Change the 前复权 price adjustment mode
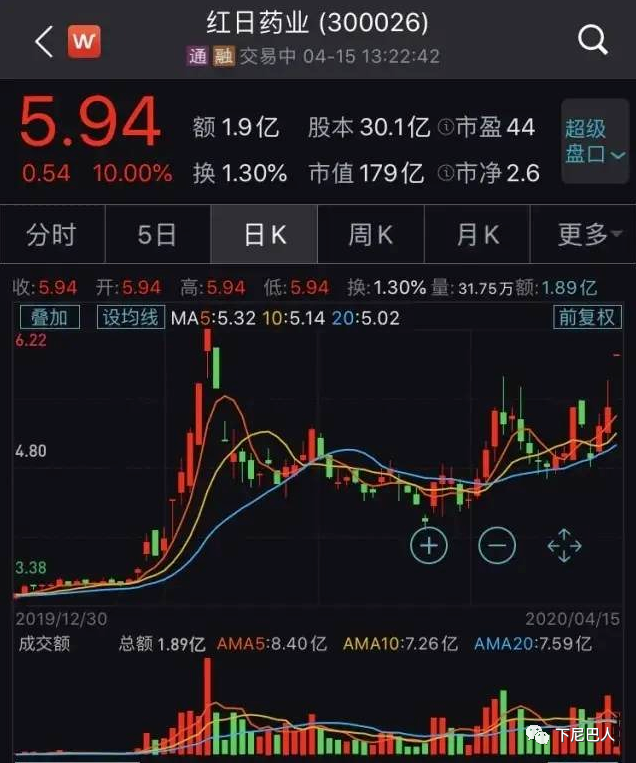Screen dimensions: 636x763 (588, 317)
